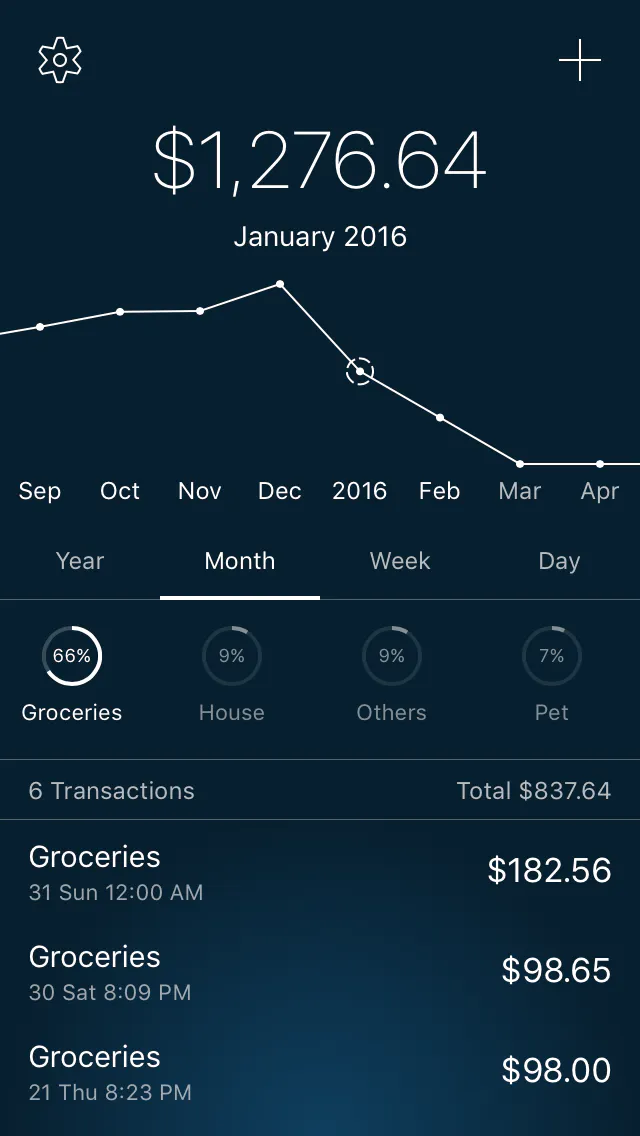
Task: Select Nov on the chart
Action: 199,491
